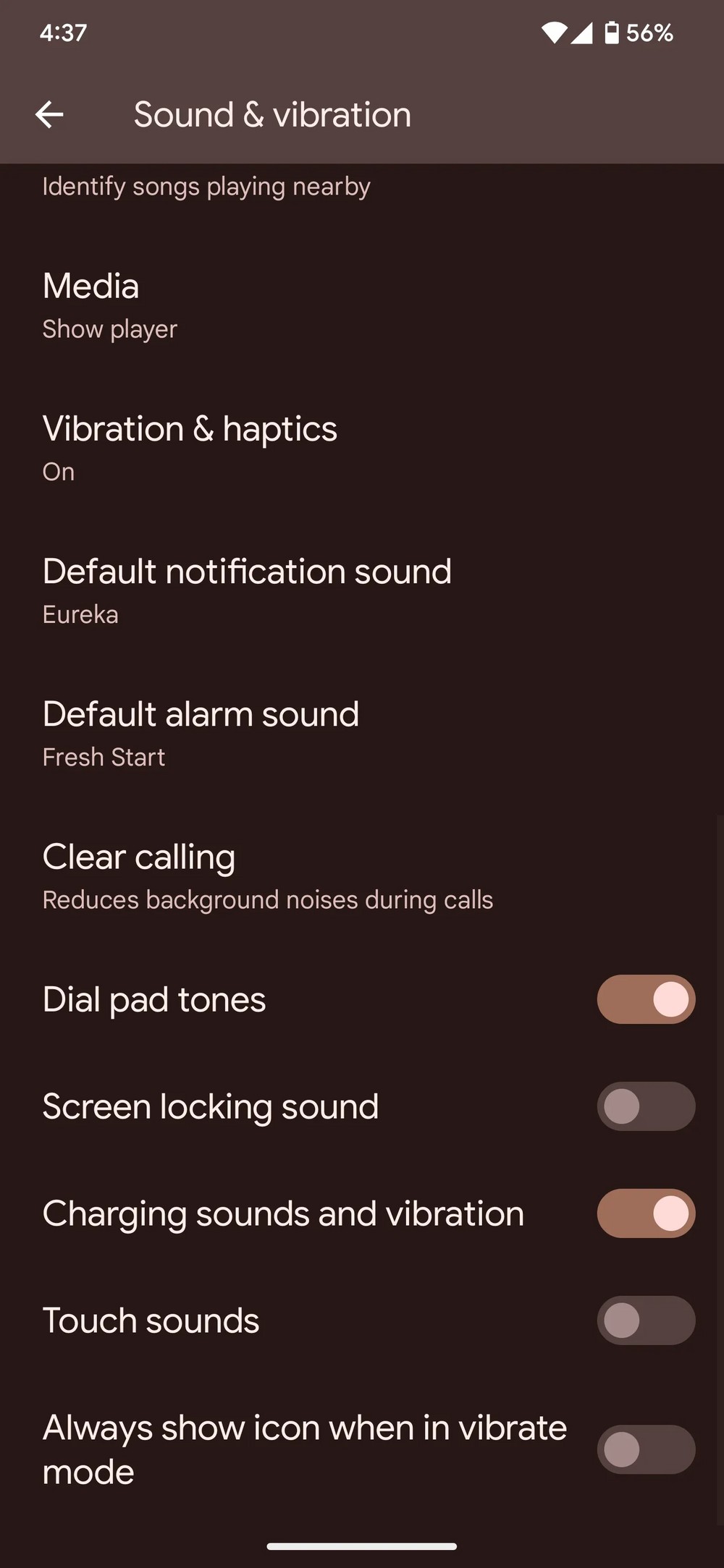Open Clear calling settings
The image size is (724, 1568).
pos(268,876)
